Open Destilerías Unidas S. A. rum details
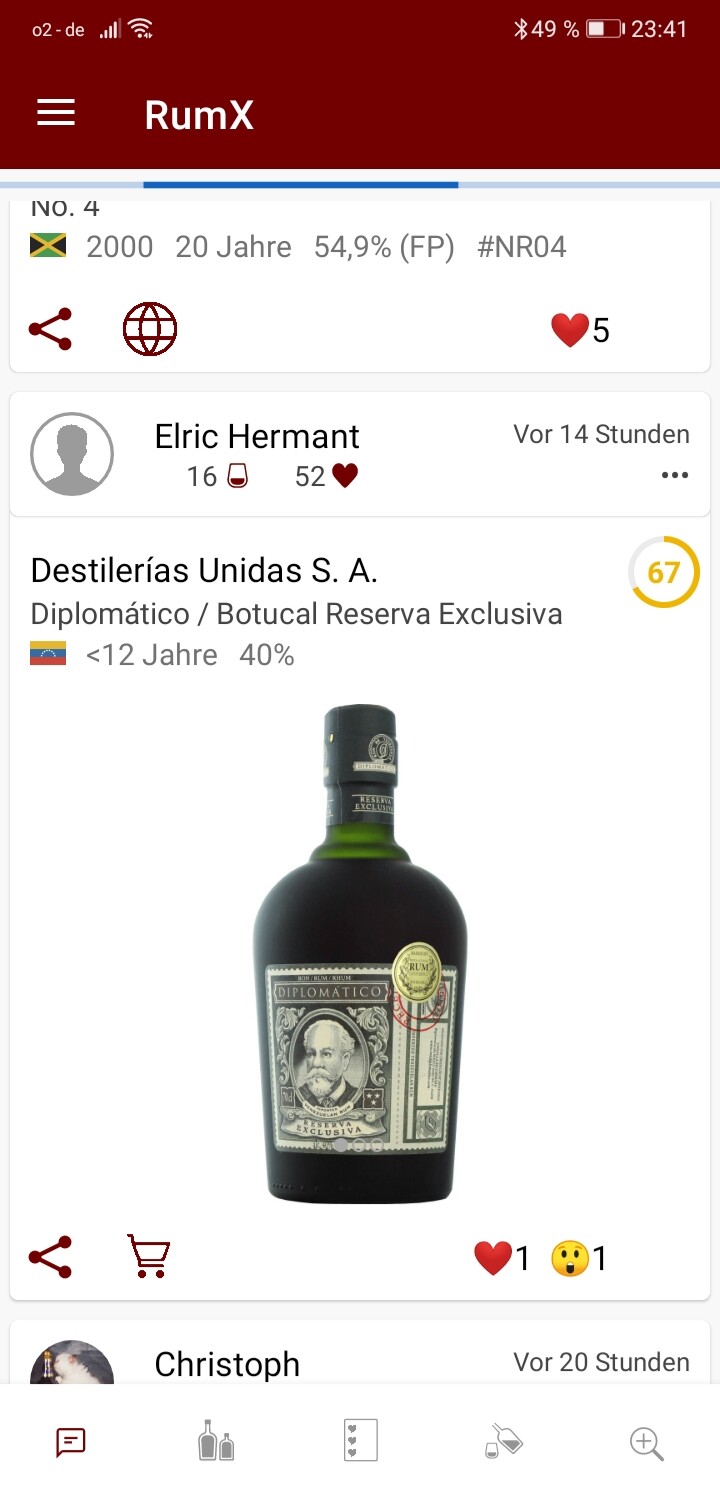720x1496 pixels. pyautogui.click(x=204, y=571)
